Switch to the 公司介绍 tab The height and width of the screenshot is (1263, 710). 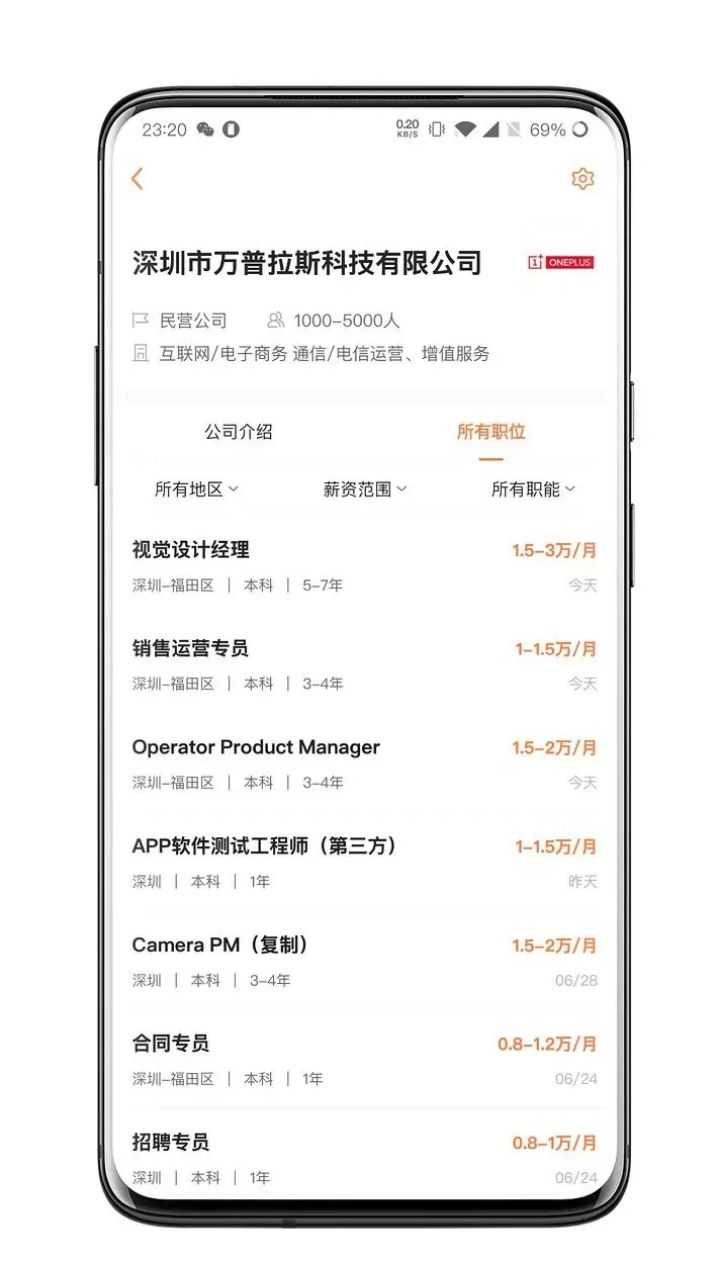[x=238, y=432]
